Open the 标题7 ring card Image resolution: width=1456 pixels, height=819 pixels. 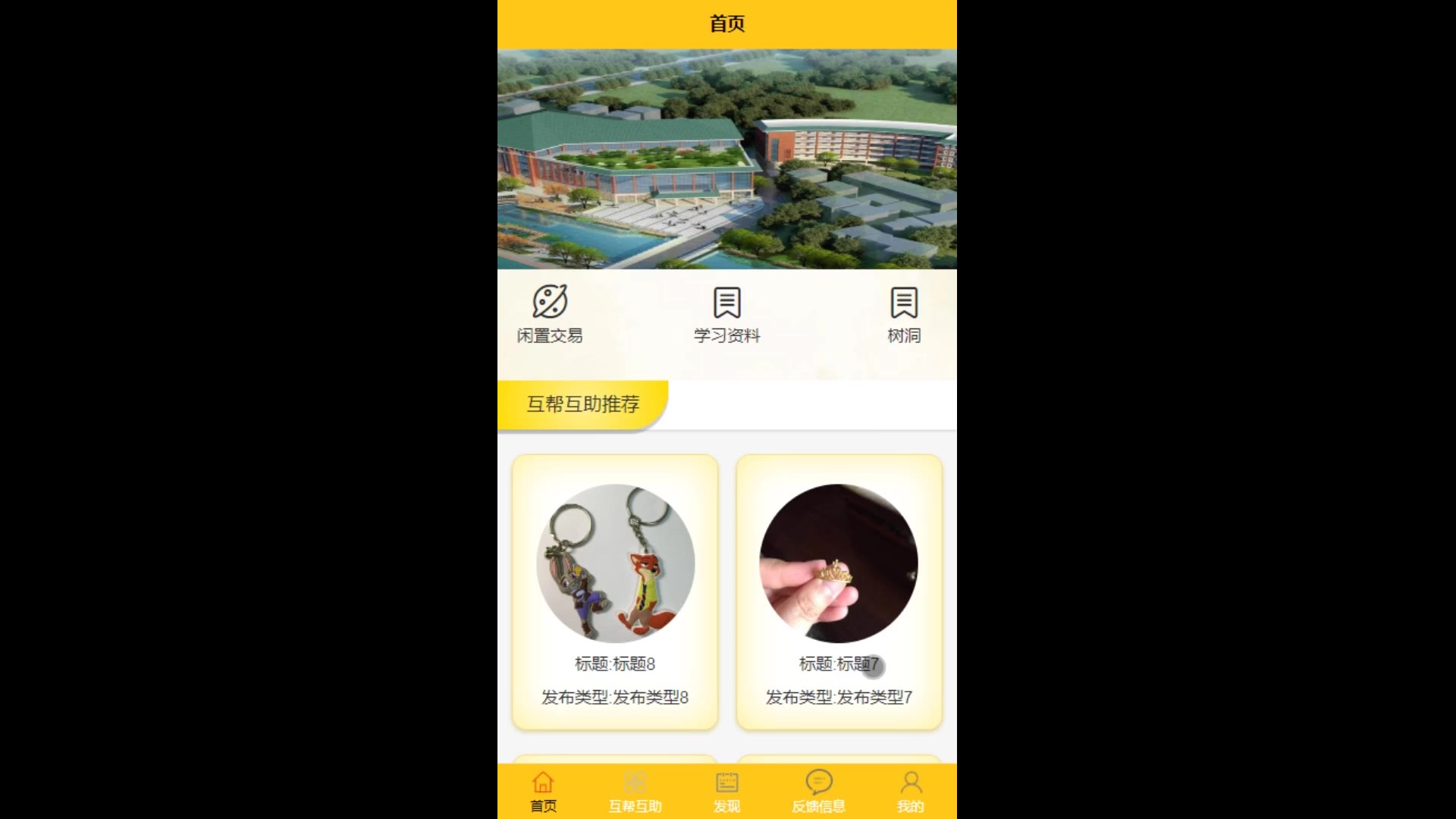(x=839, y=591)
